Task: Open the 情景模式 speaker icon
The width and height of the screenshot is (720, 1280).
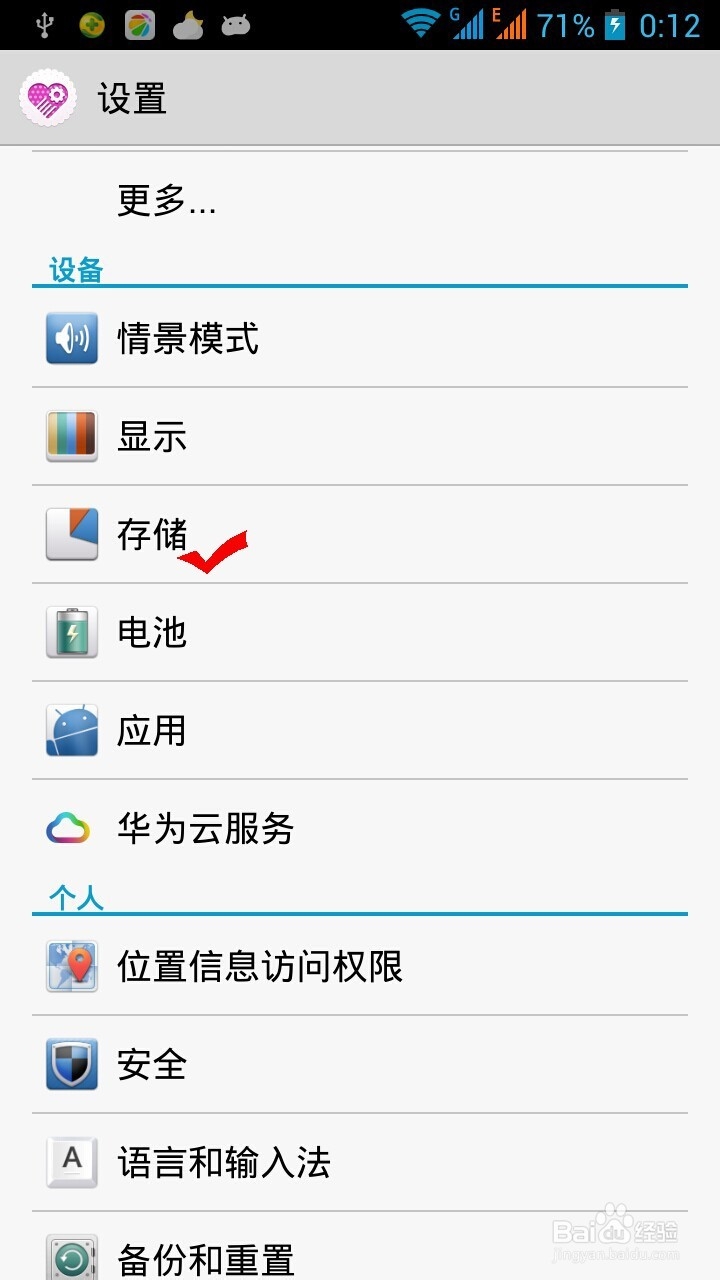Action: coord(71,338)
